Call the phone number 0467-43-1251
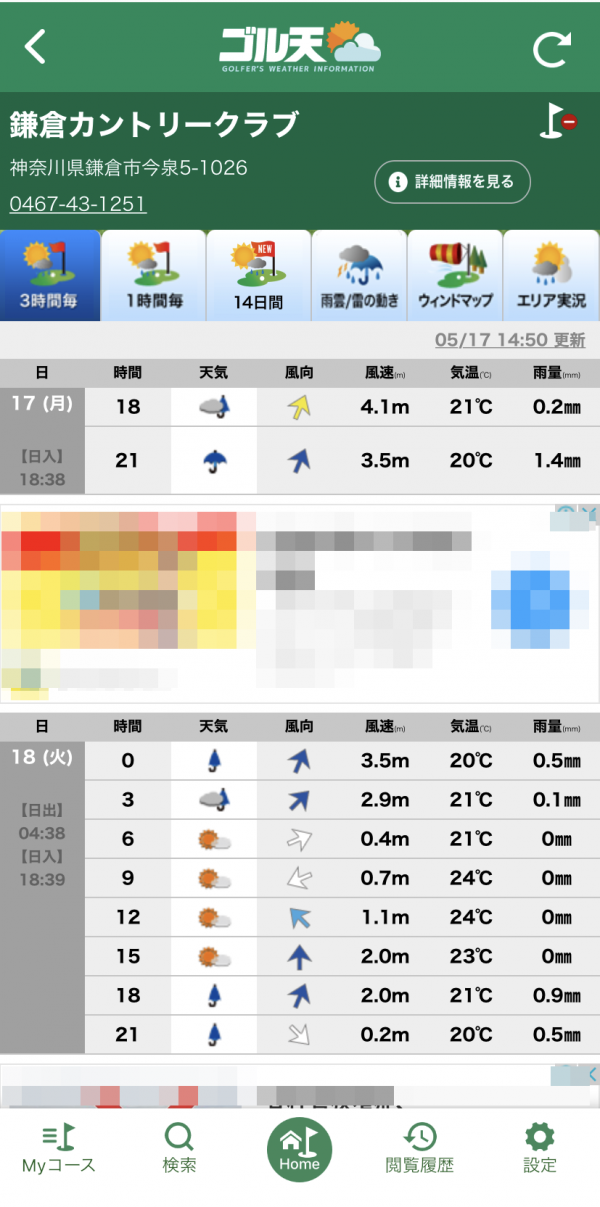This screenshot has height=1207, width=600. coord(78,204)
